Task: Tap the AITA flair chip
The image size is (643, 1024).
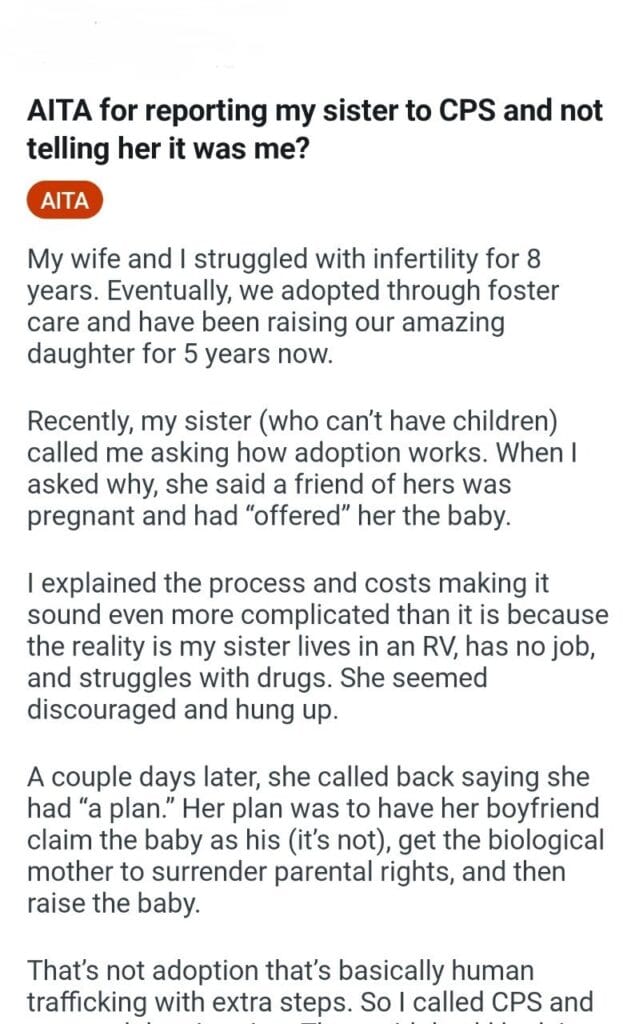Action: coord(65,201)
